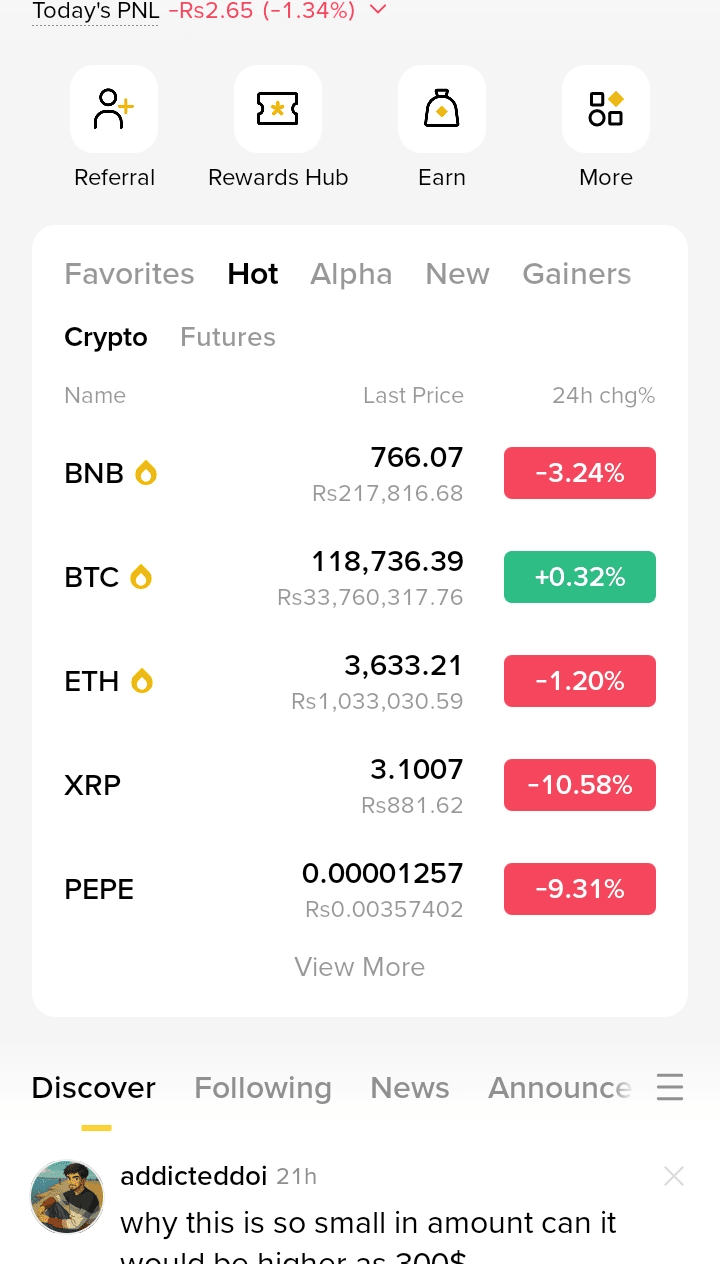Switch to the Alpha tab
The width and height of the screenshot is (720, 1281).
click(x=351, y=274)
